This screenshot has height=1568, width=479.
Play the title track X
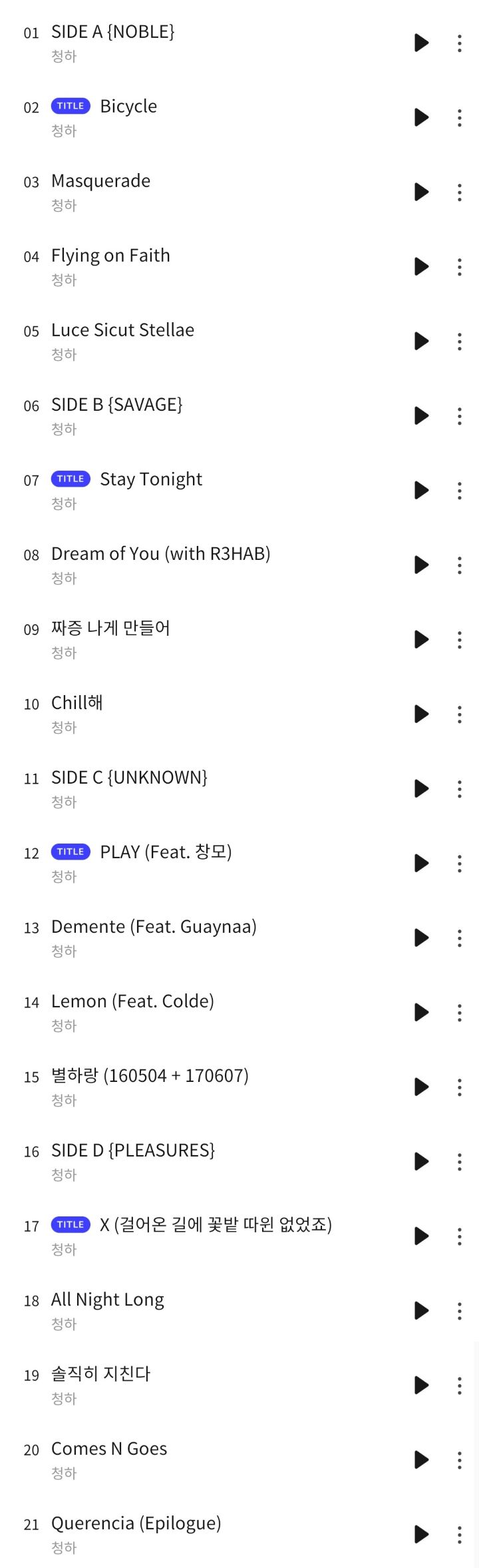tap(421, 1236)
